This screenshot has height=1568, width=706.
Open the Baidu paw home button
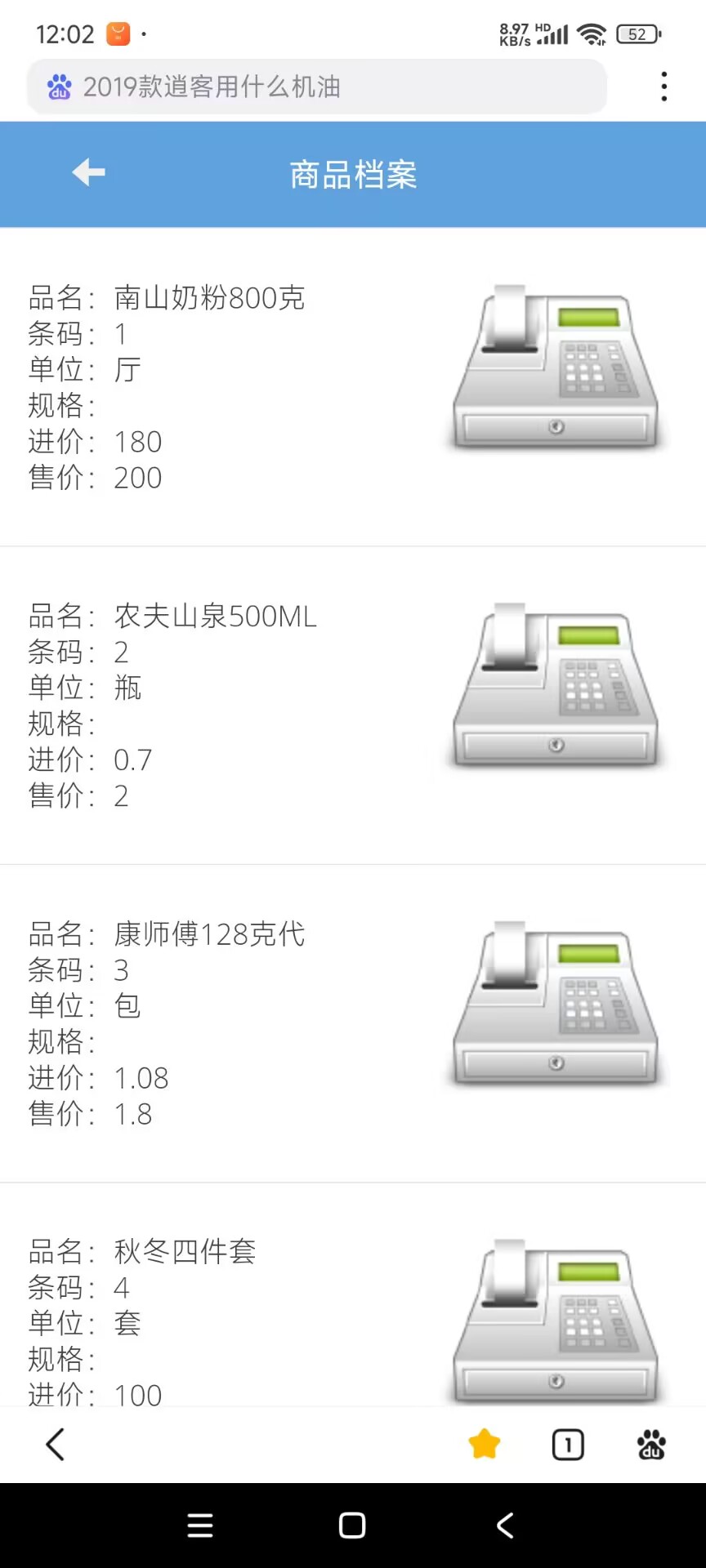coord(651,1445)
